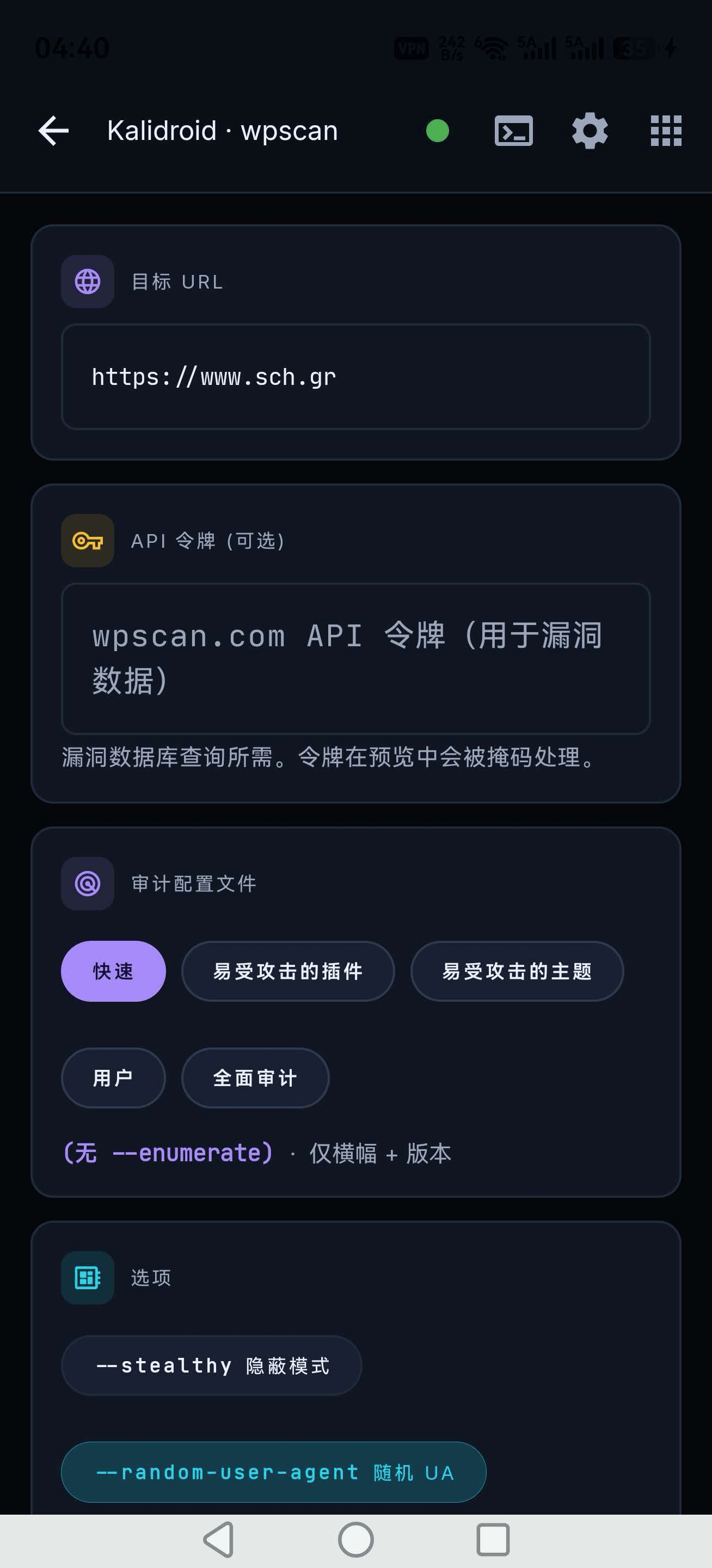
Task: Toggle the --random-user-agent 随机 UA option
Action: [274, 1472]
